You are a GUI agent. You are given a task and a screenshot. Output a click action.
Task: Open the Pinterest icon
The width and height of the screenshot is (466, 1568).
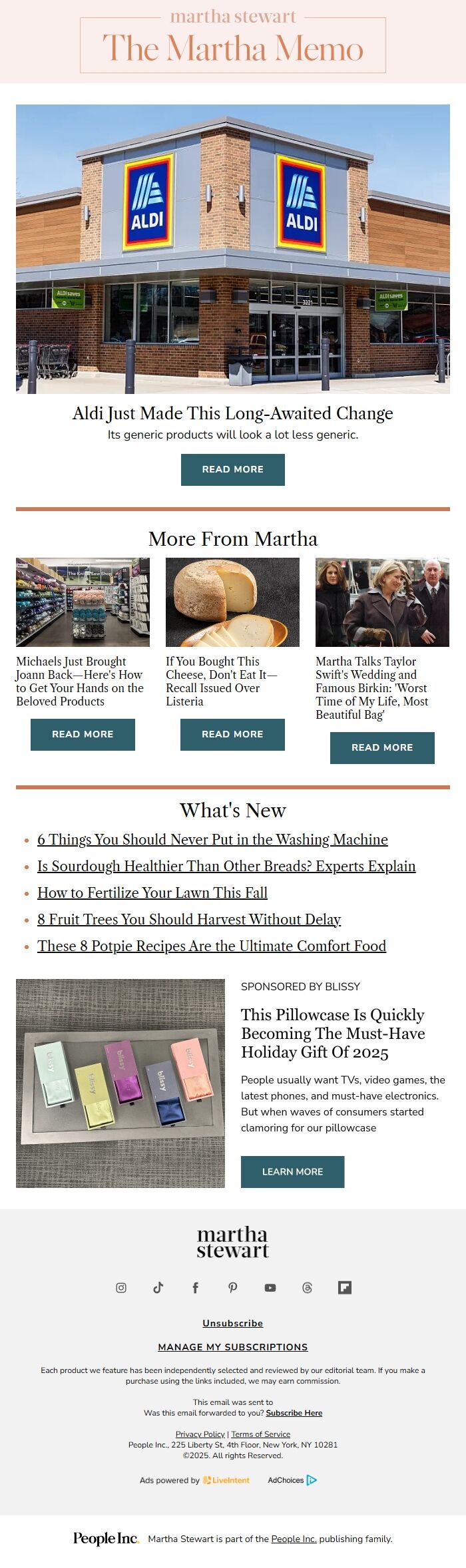click(233, 1287)
